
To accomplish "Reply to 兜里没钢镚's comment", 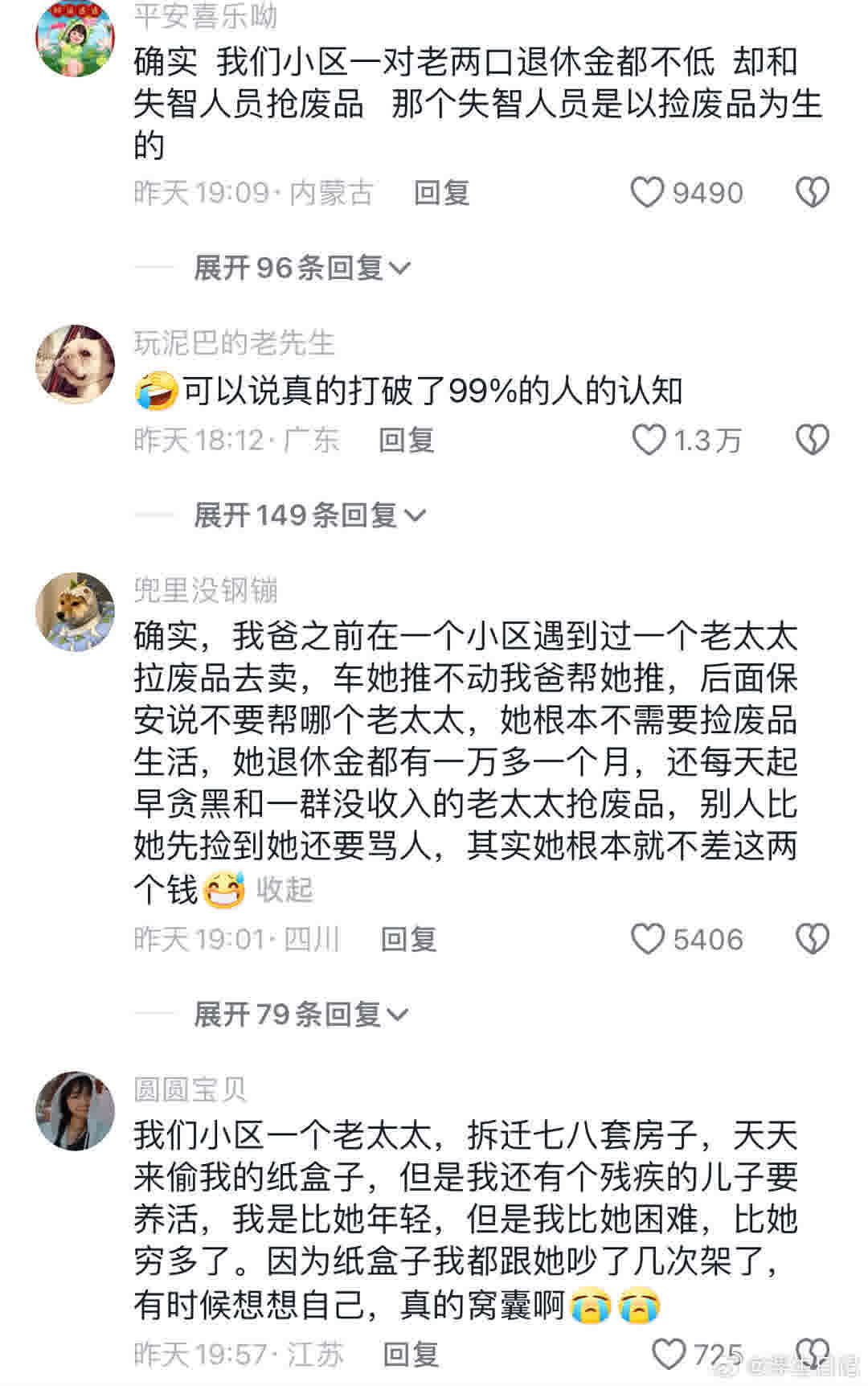I will pyautogui.click(x=408, y=939).
